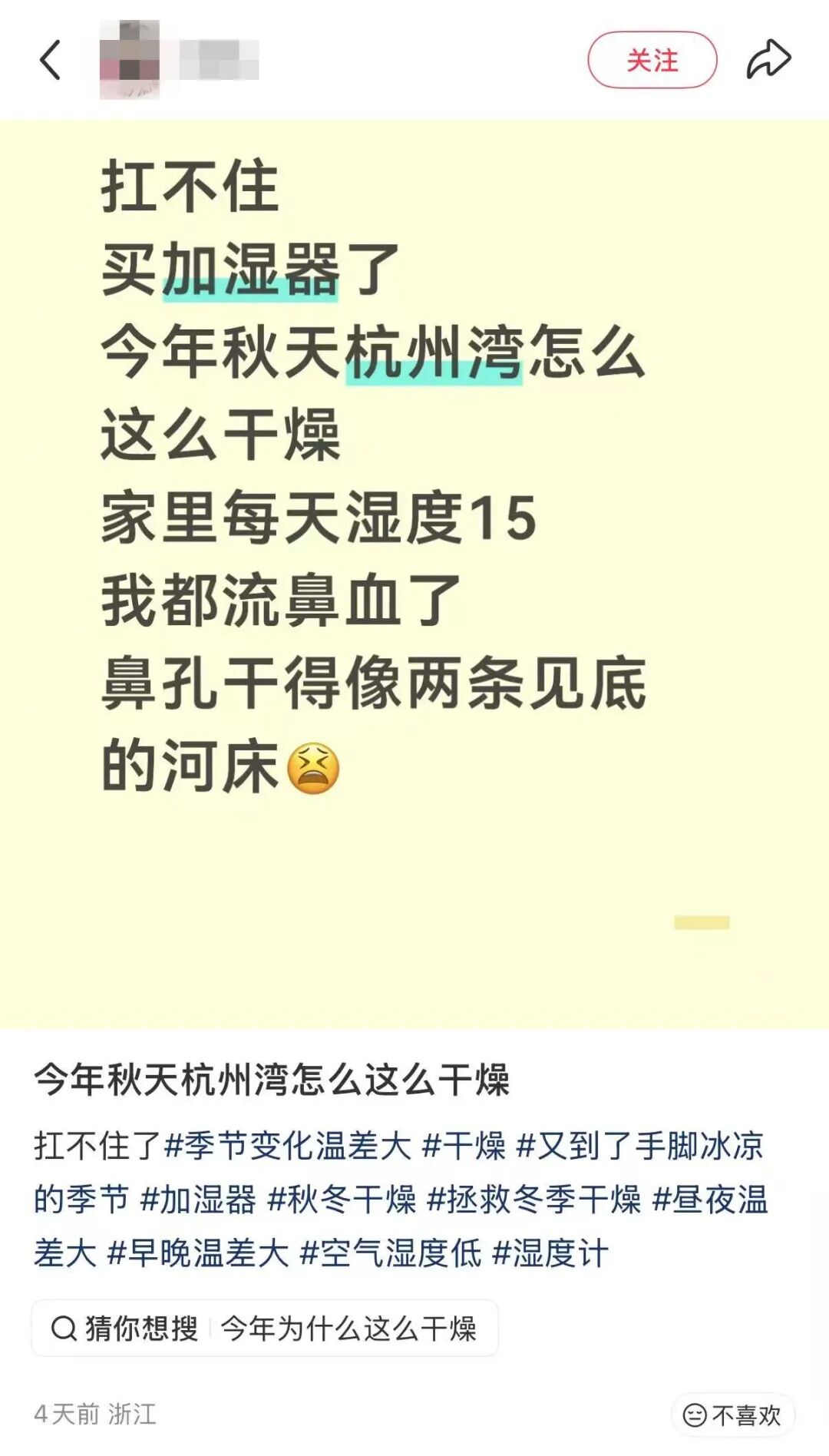829x1456 pixels.
Task: Mark the post as 不喜欢
Action: [x=732, y=1415]
